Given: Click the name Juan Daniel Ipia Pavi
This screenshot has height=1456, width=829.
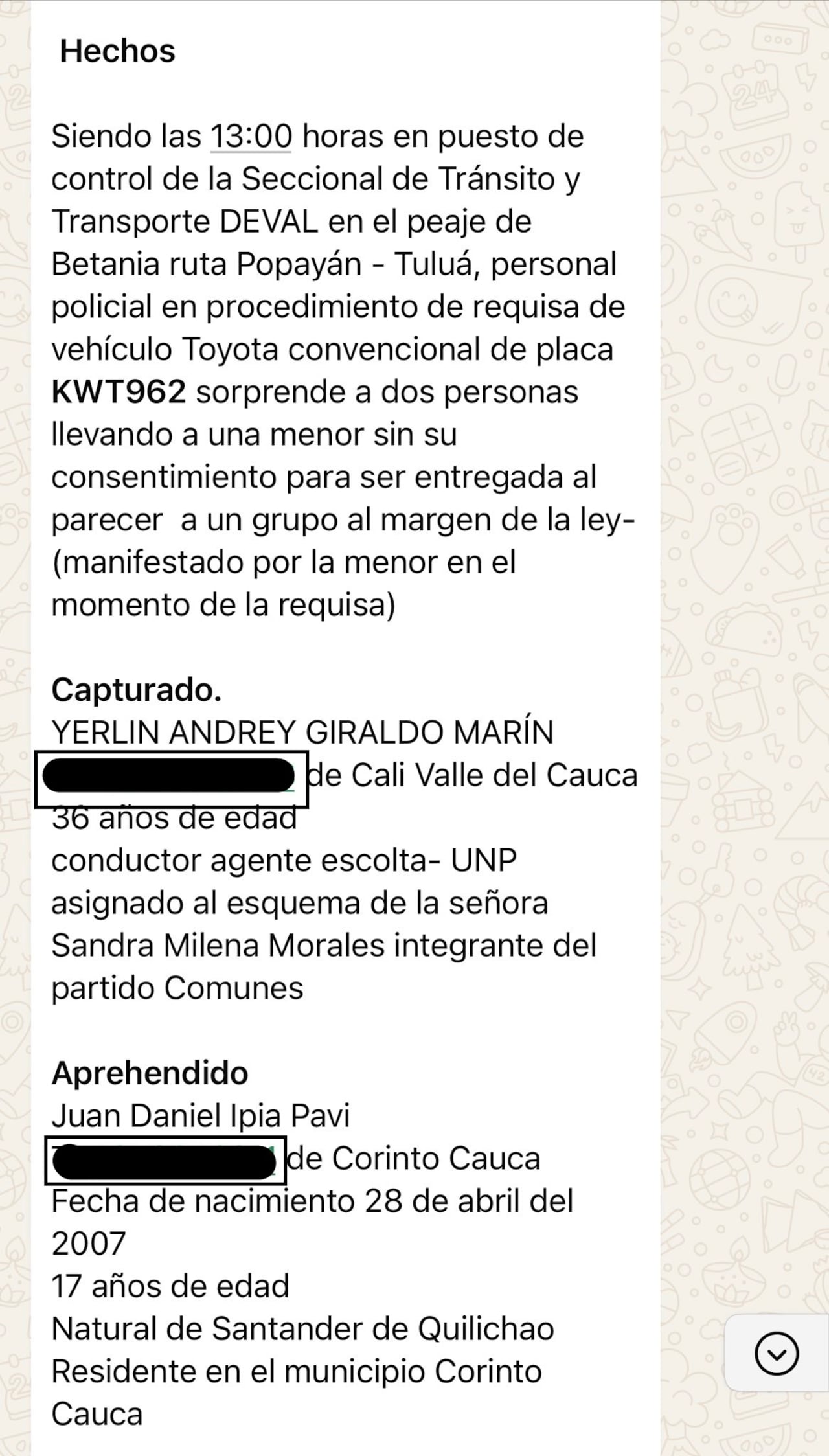Looking at the screenshot, I should coord(194,1115).
